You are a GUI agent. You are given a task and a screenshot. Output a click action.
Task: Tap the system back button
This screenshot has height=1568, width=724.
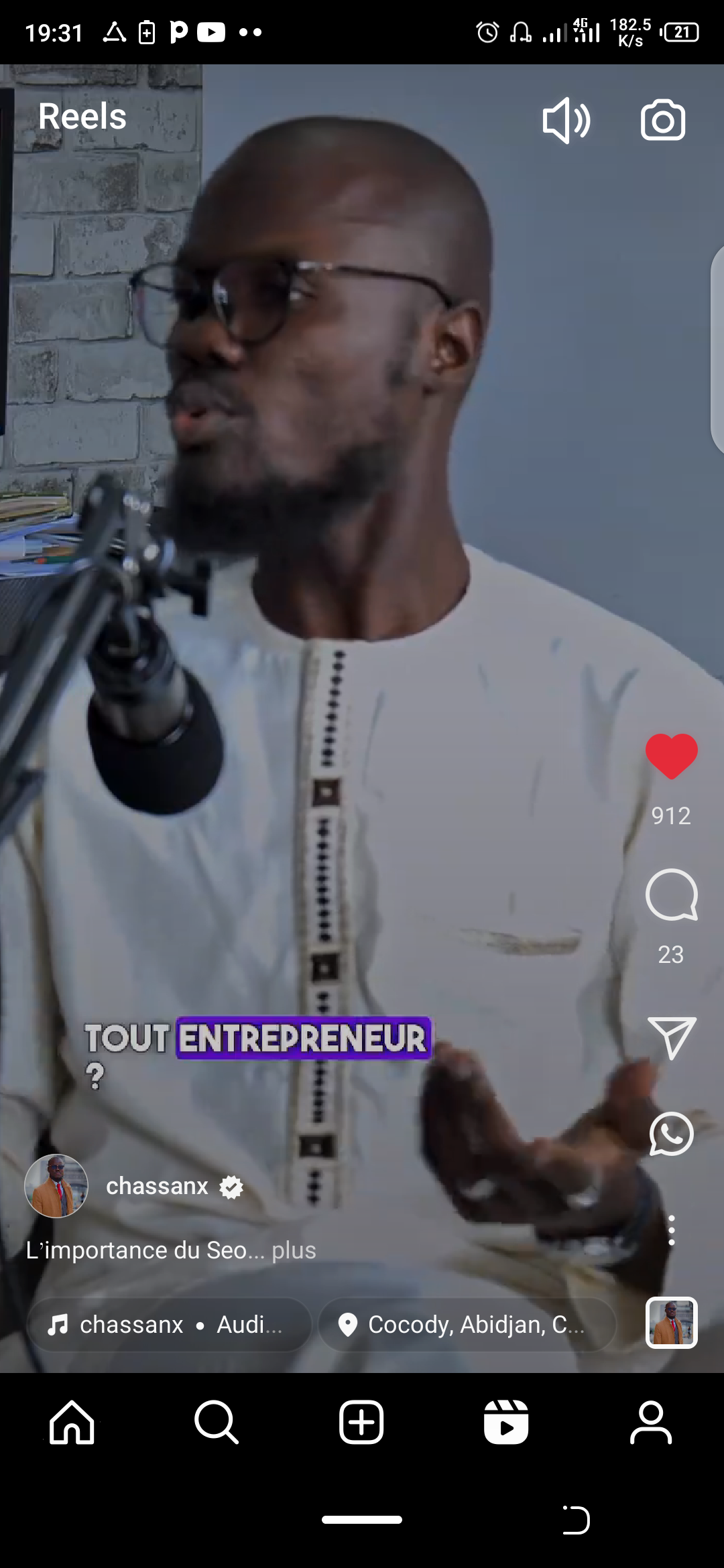tap(575, 1520)
